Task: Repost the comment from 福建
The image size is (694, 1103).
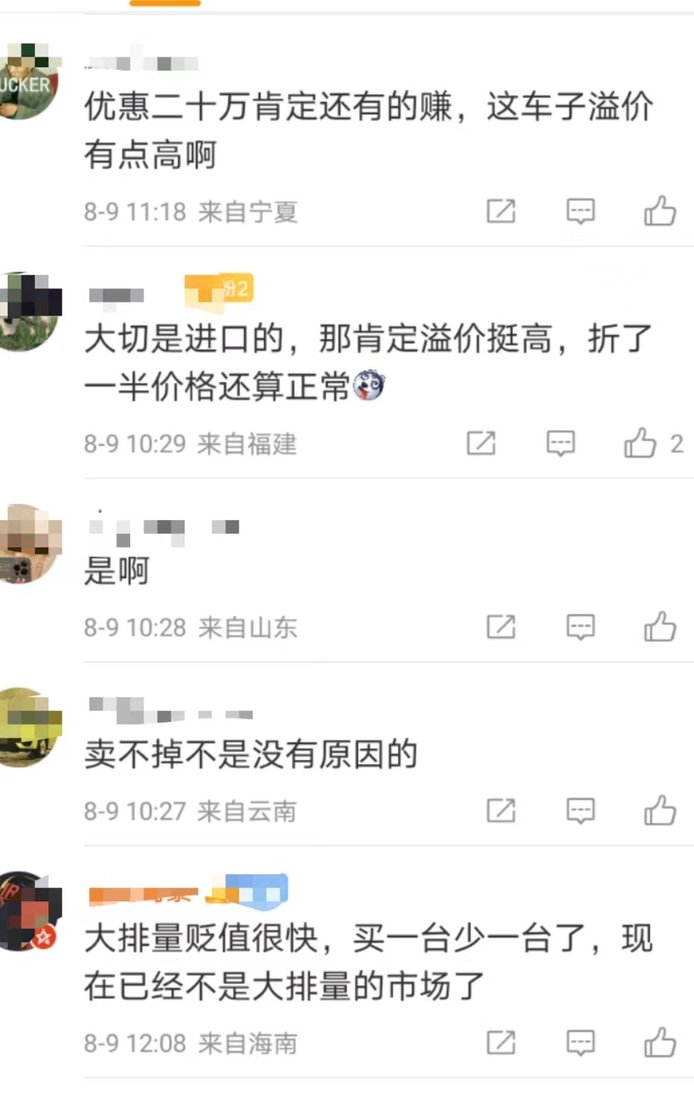Action: pos(481,443)
